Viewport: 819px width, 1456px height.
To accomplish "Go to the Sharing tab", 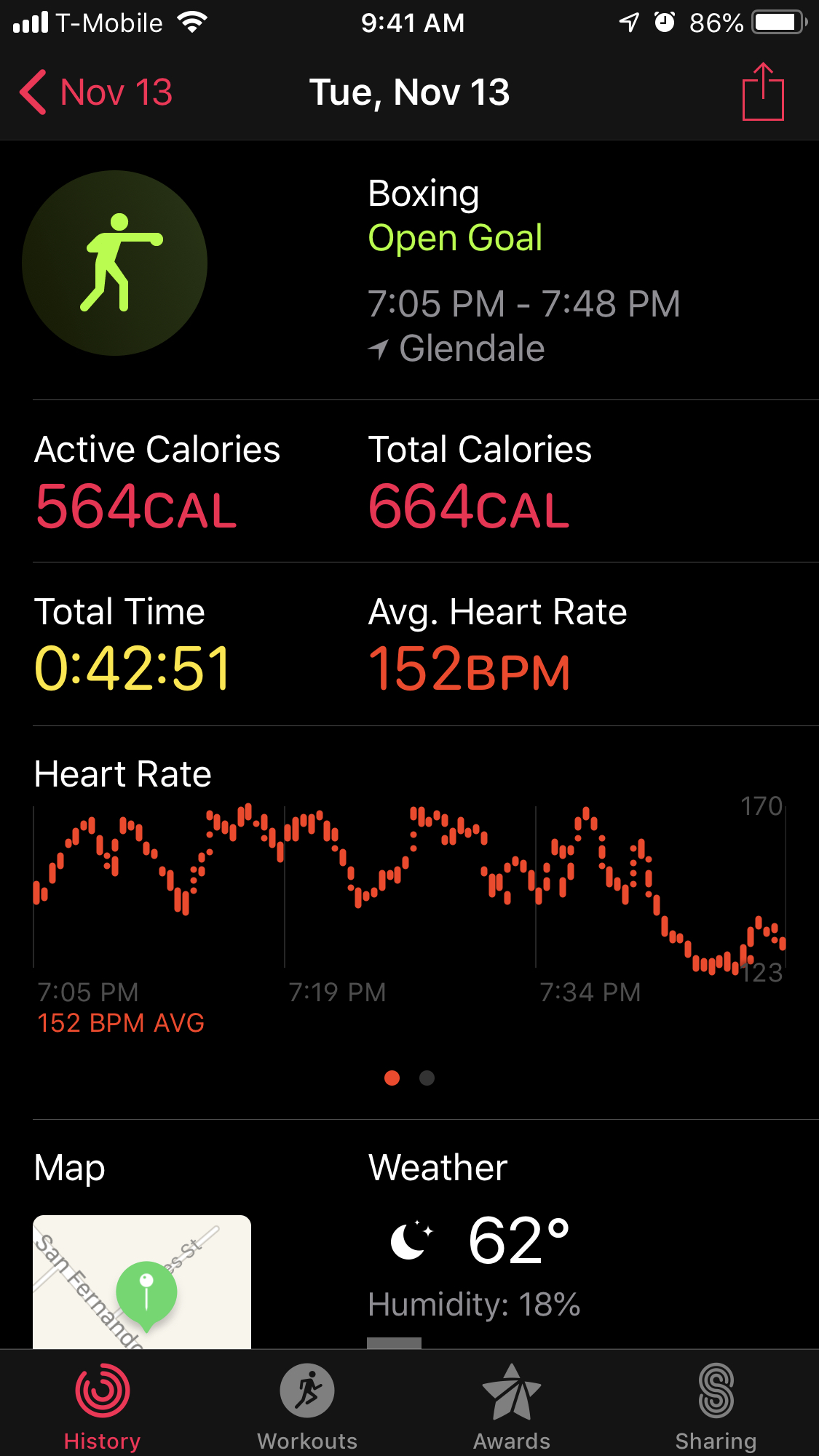I will (x=716, y=1406).
